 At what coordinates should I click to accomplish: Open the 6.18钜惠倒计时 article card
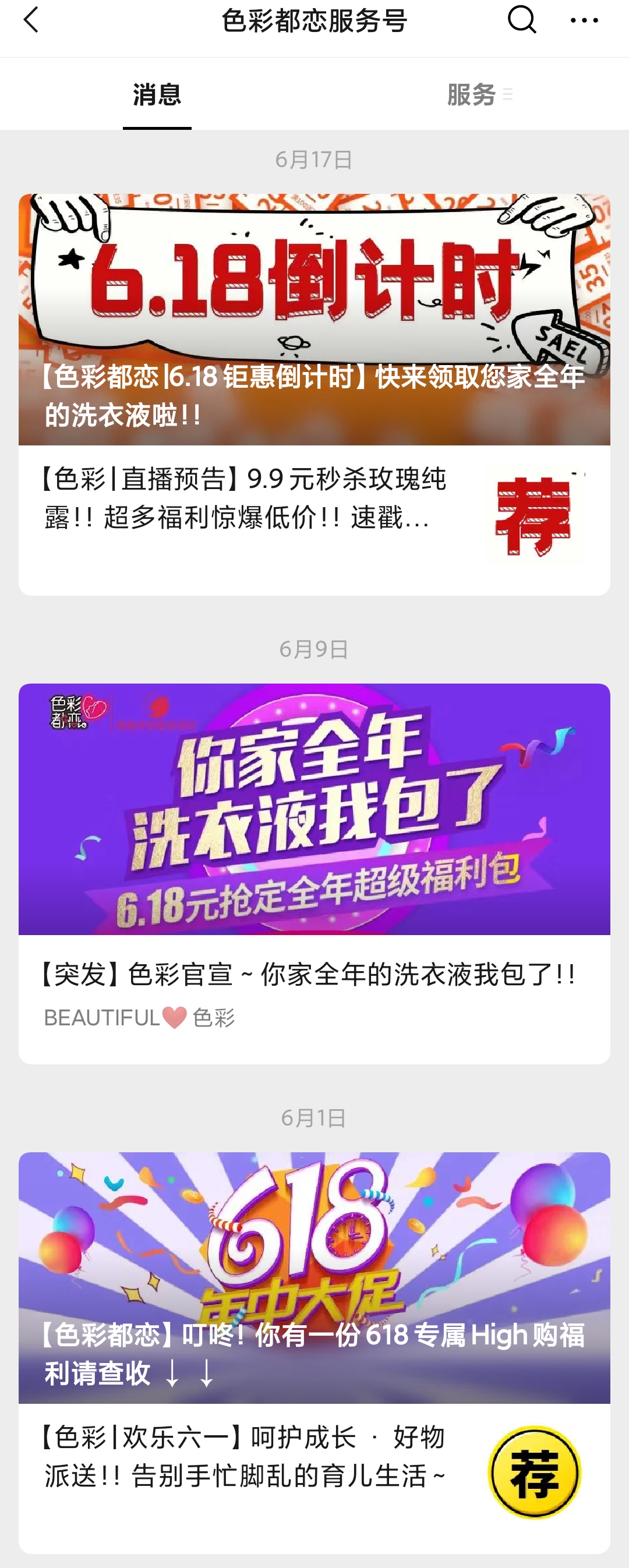(x=314, y=320)
